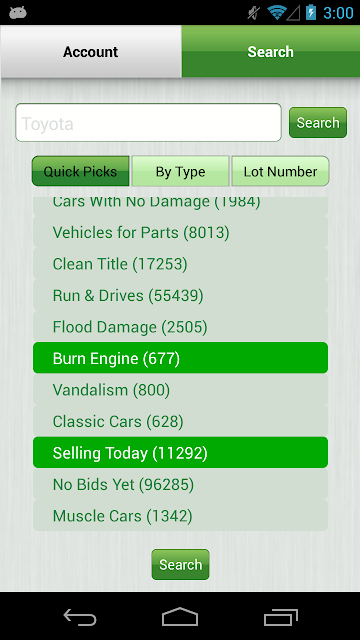
Task: Tap Search button beside the text field
Action: (318, 122)
